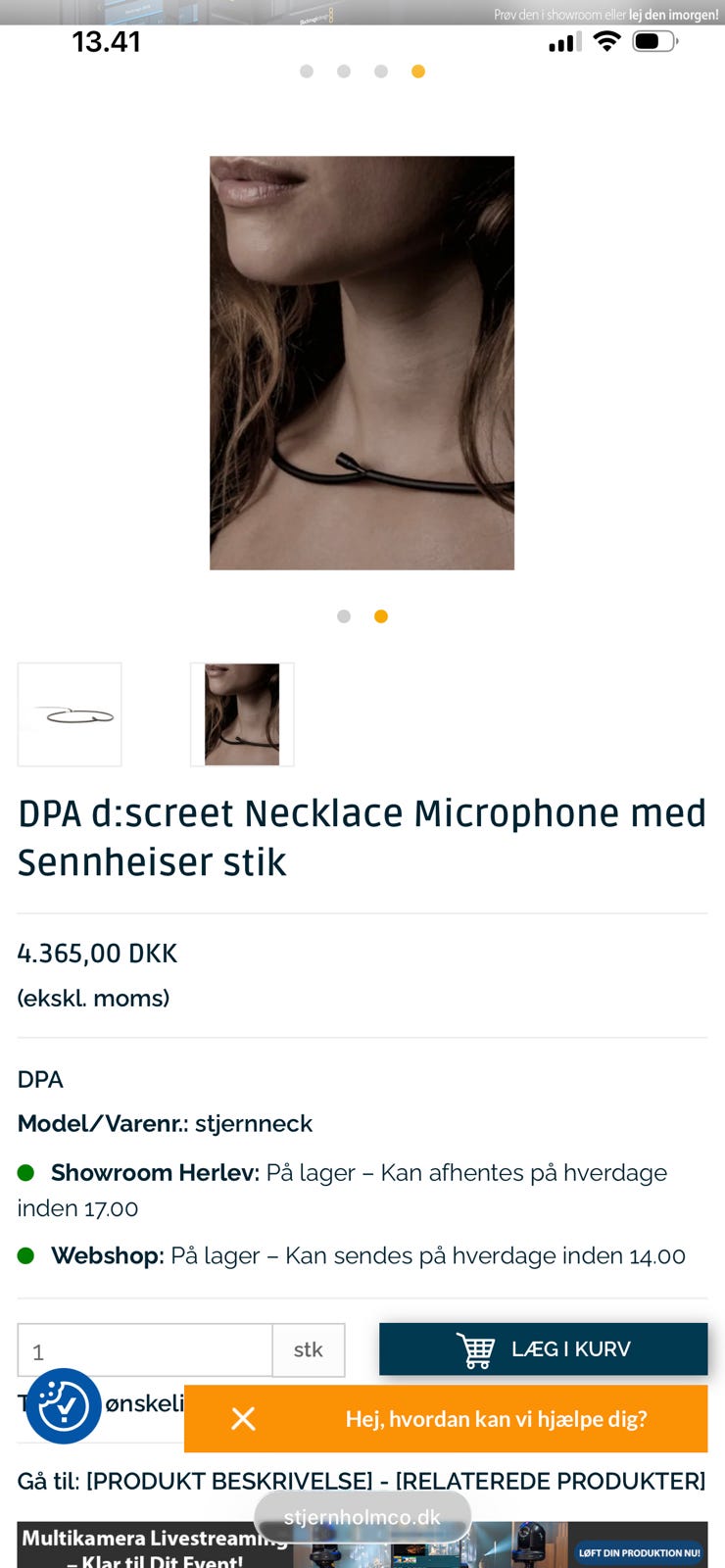This screenshot has height=1568, width=725.
Task: Dismiss the chat help banner
Action: click(243, 1419)
